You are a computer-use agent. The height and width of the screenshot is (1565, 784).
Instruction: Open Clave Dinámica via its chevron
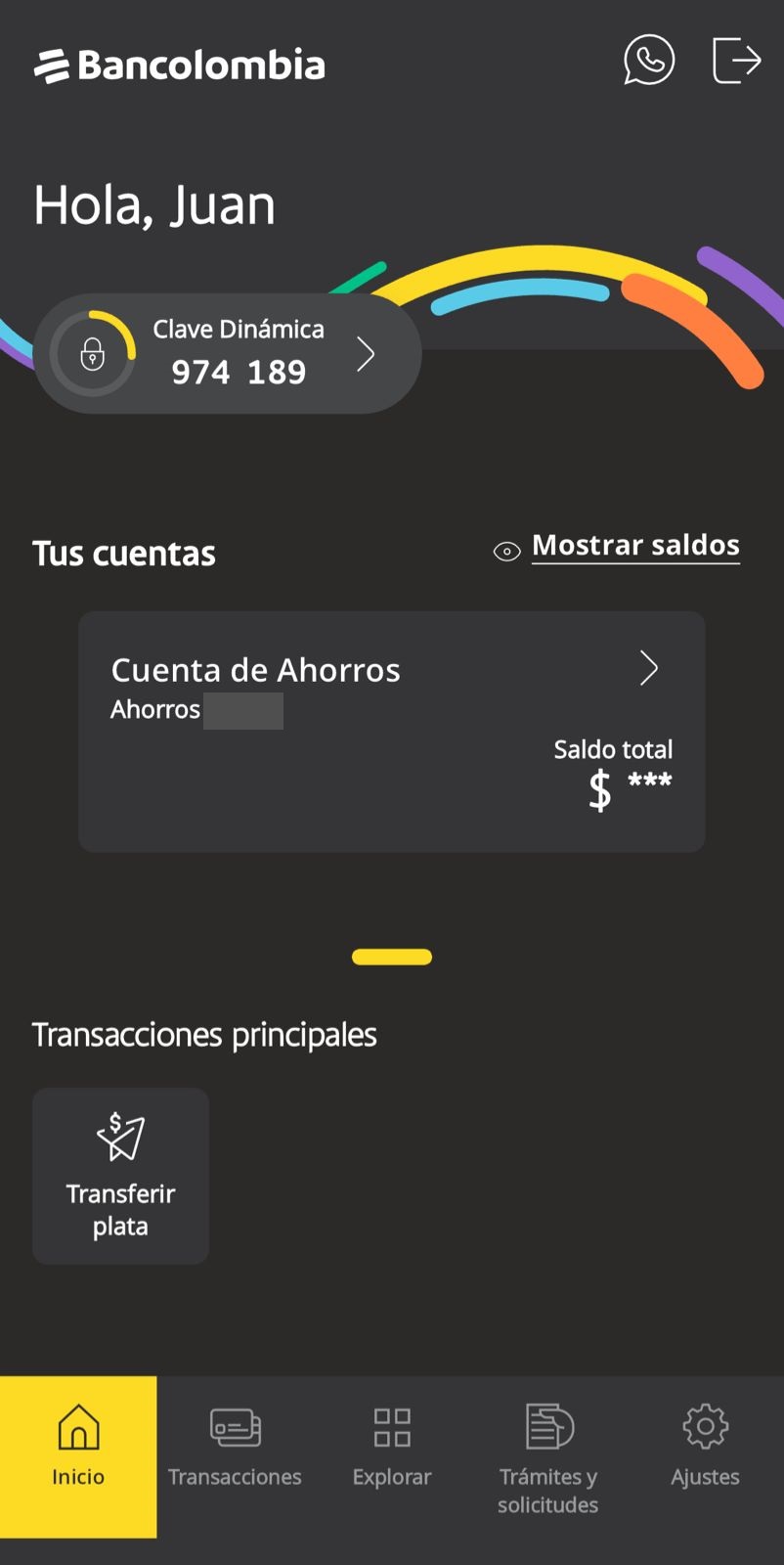click(x=367, y=354)
